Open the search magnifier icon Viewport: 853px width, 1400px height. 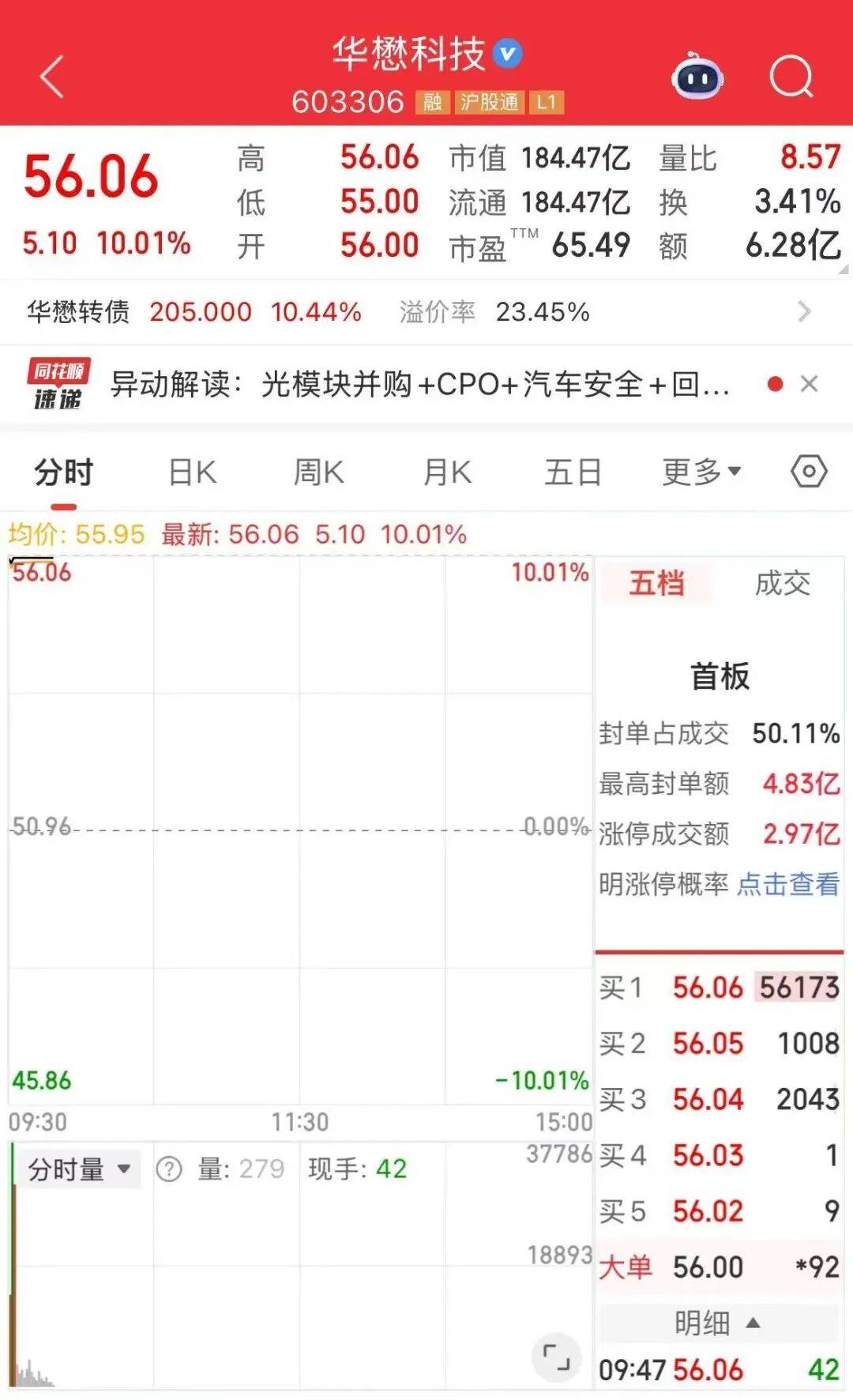click(790, 77)
